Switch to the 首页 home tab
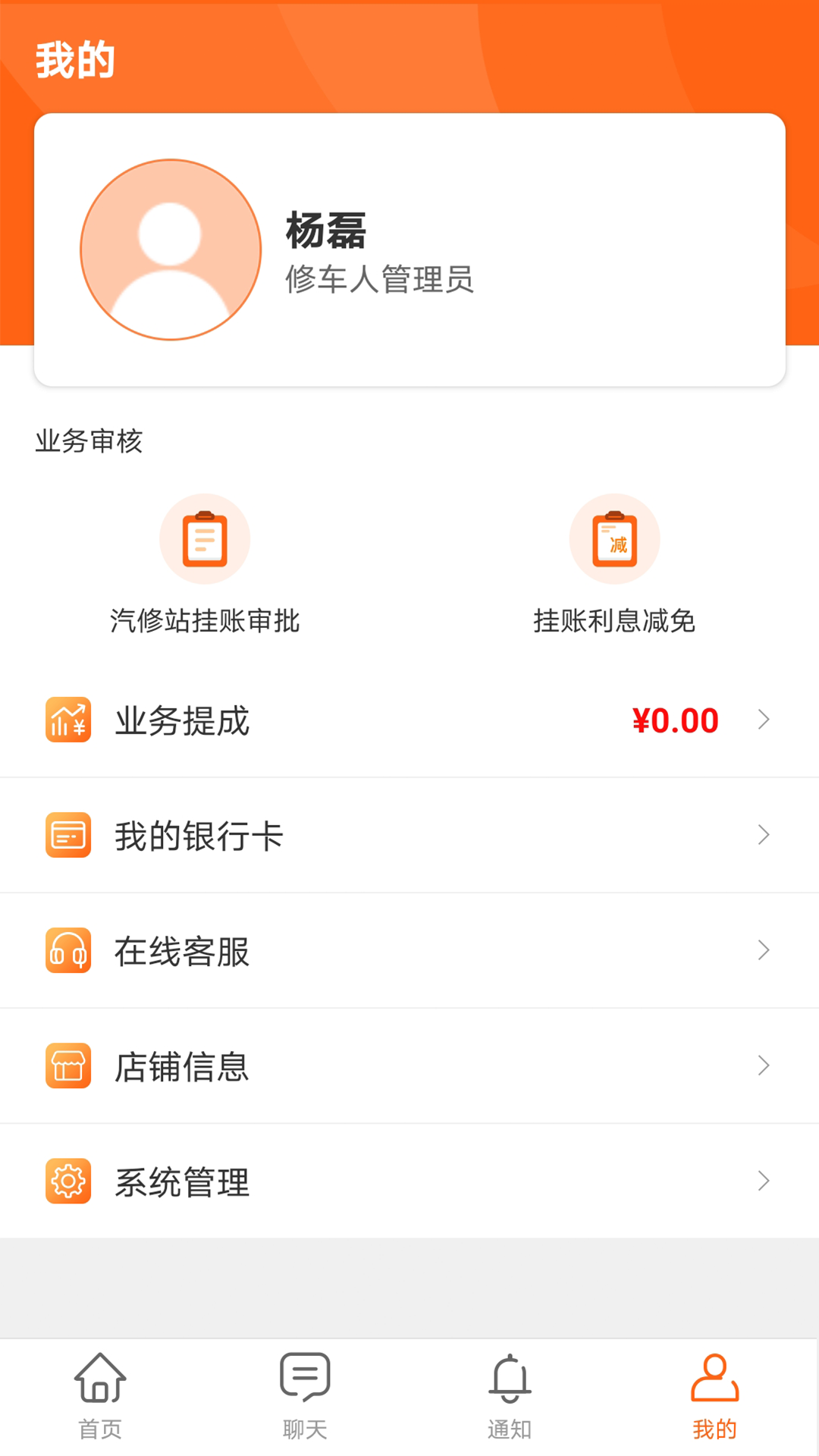Screen dimensions: 819x1456 coord(100,1395)
